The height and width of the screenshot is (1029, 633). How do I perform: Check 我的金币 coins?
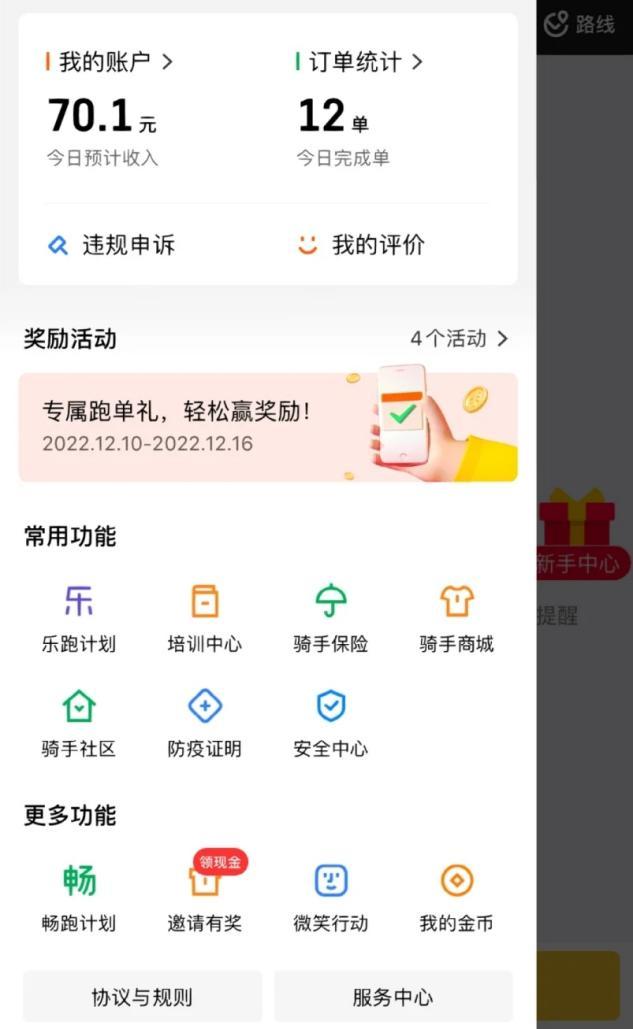[x=456, y=897]
